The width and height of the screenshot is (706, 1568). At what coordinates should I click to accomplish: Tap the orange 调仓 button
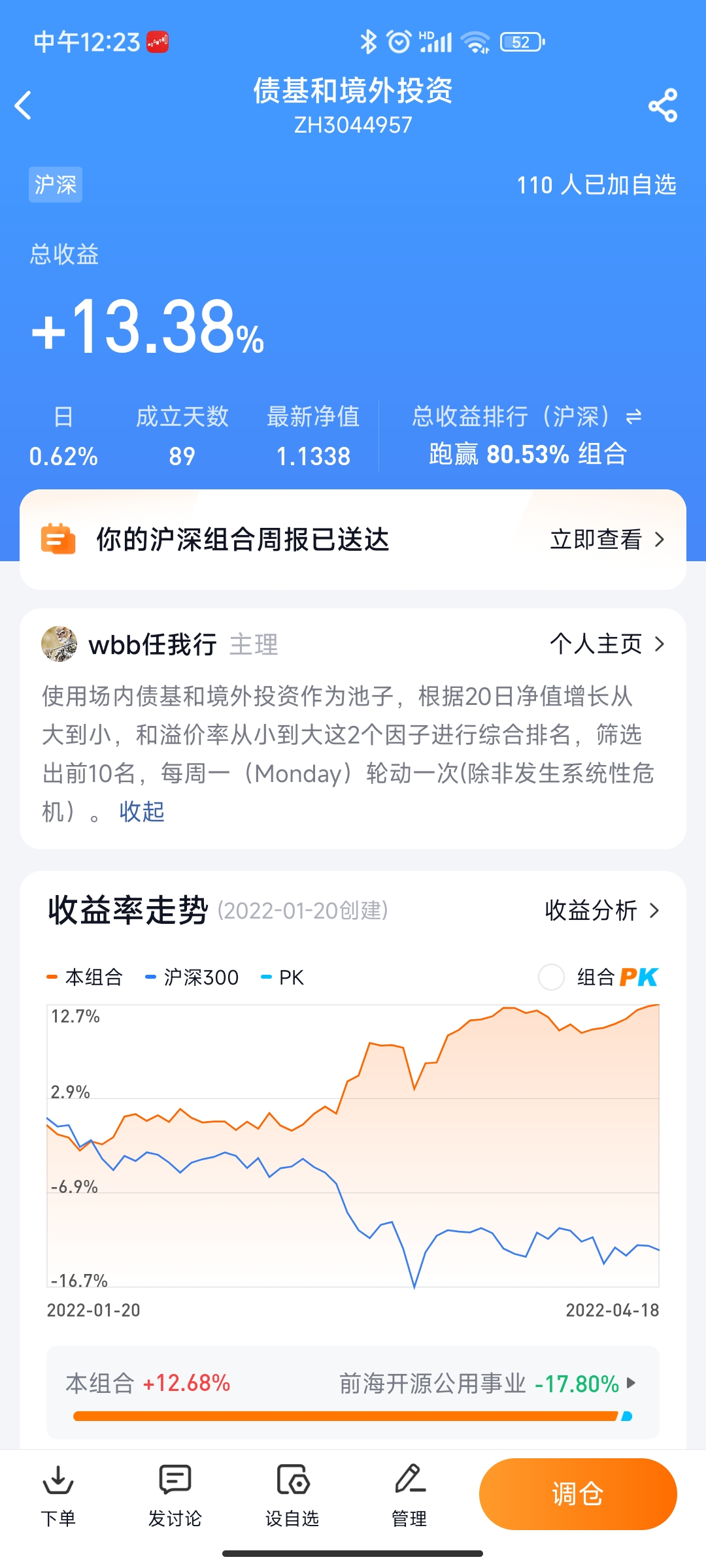click(577, 1494)
